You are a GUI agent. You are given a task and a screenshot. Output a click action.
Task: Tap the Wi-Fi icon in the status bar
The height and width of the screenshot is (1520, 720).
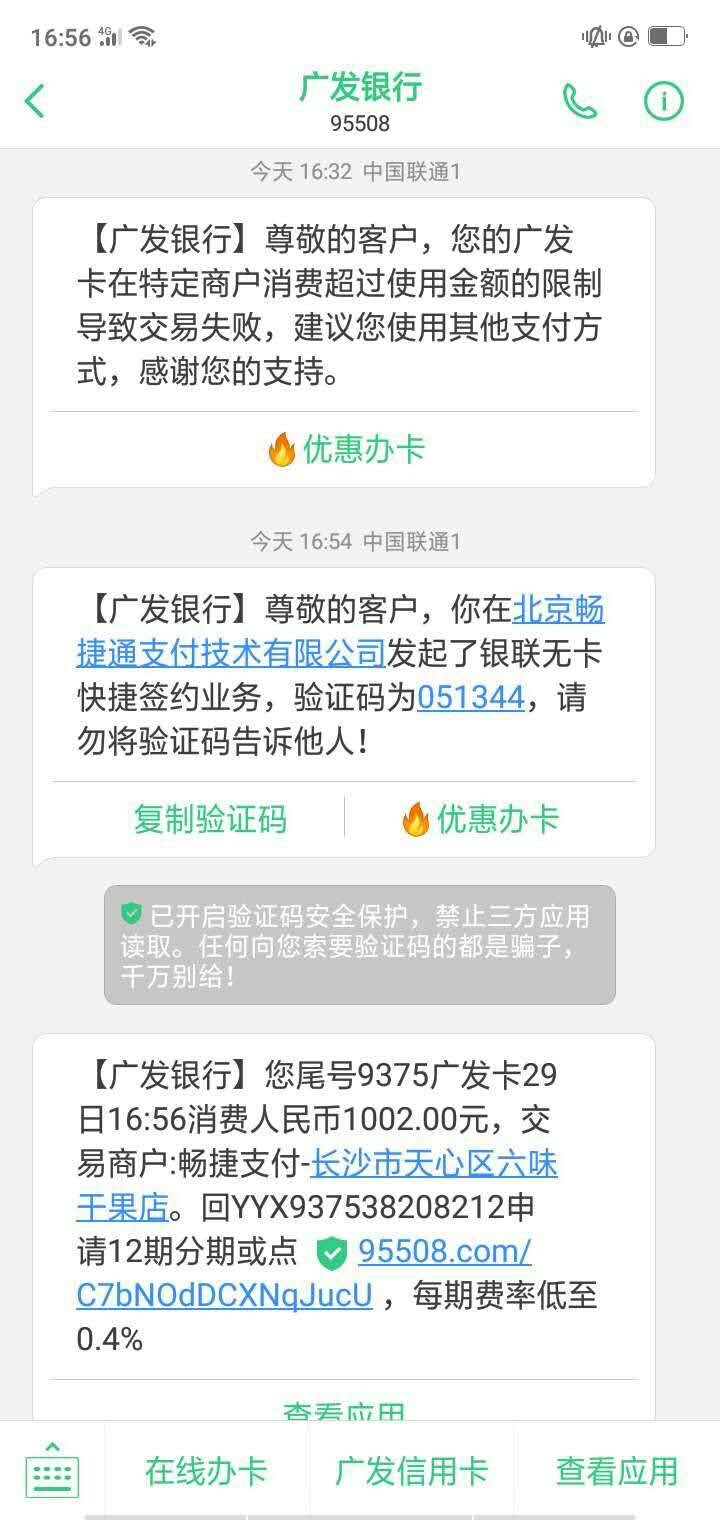[144, 34]
